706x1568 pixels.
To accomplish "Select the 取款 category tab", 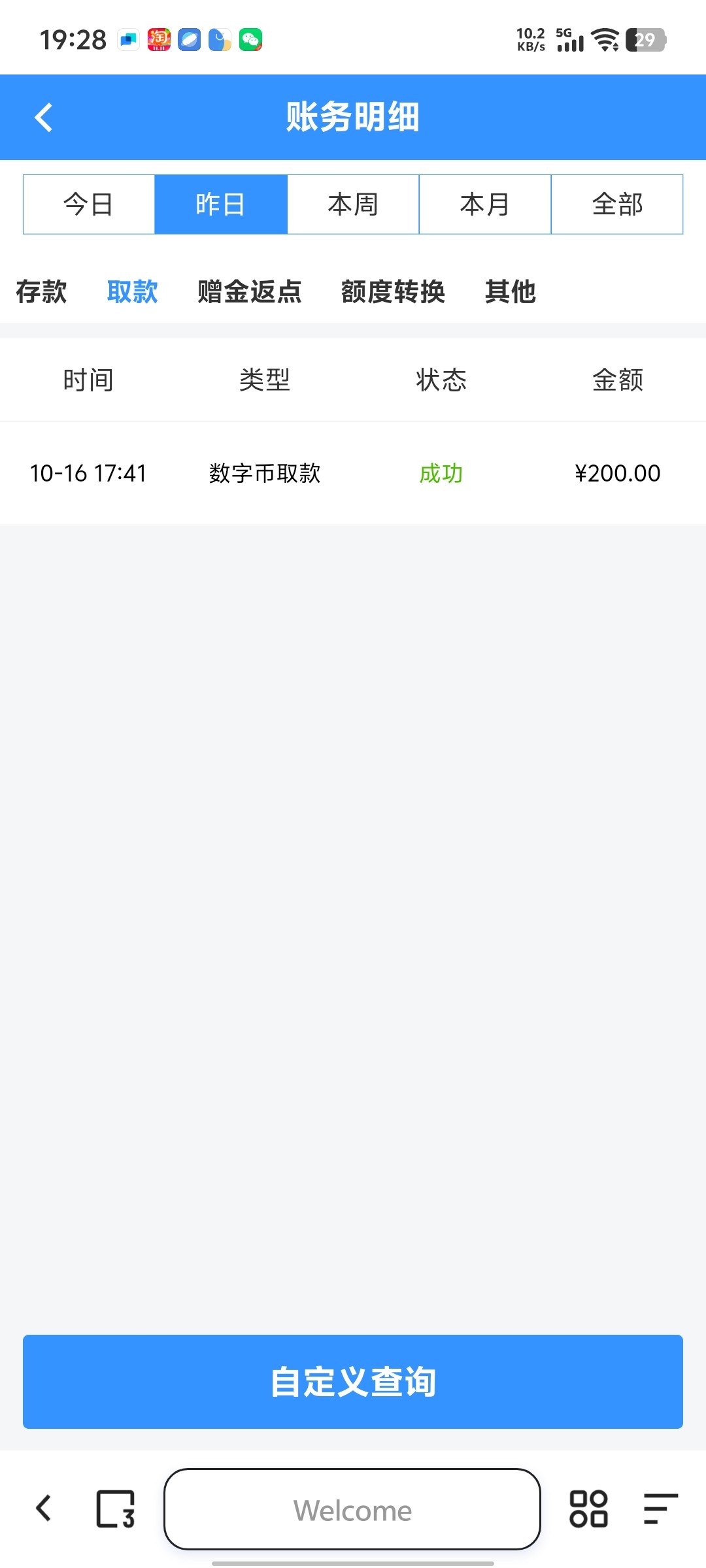I will click(133, 293).
